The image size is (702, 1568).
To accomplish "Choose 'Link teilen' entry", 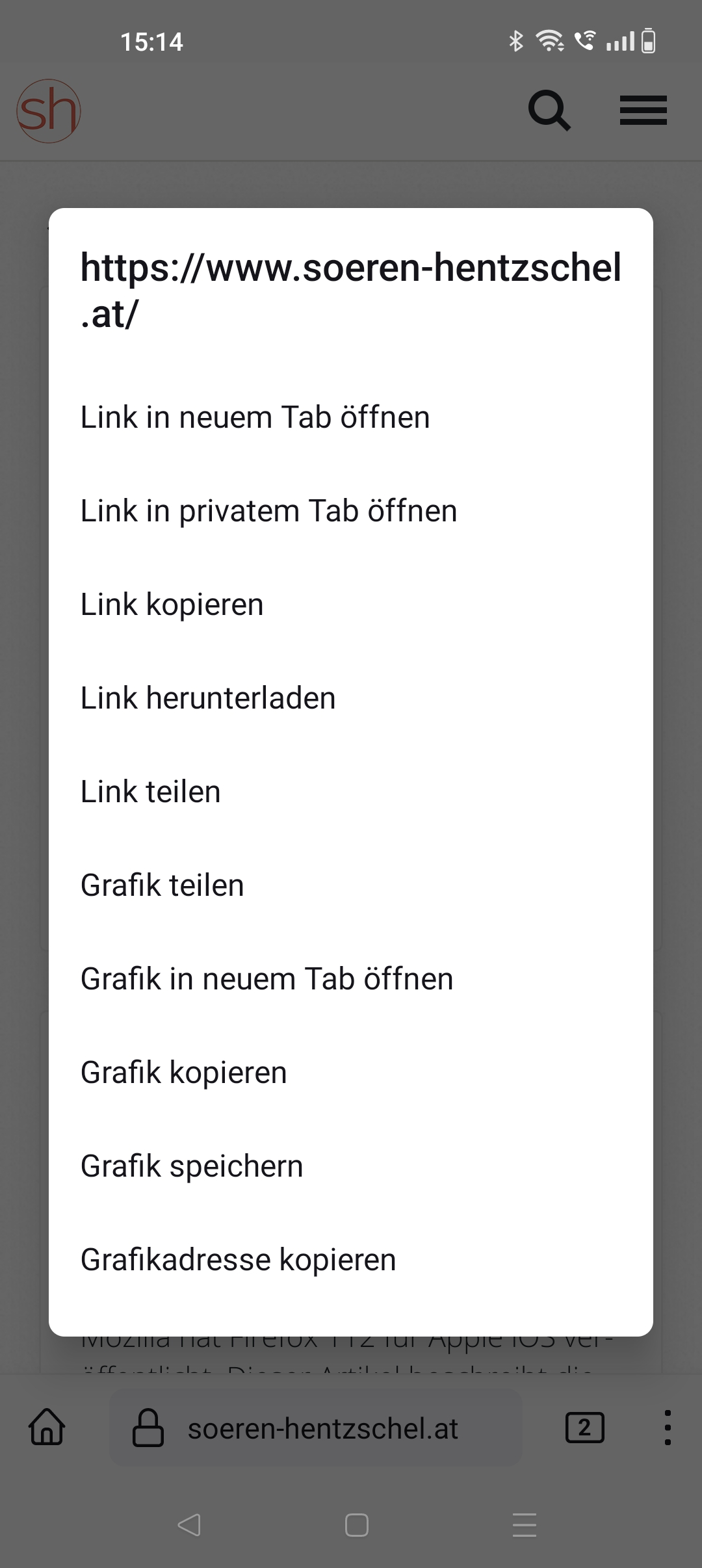I will pos(151,792).
